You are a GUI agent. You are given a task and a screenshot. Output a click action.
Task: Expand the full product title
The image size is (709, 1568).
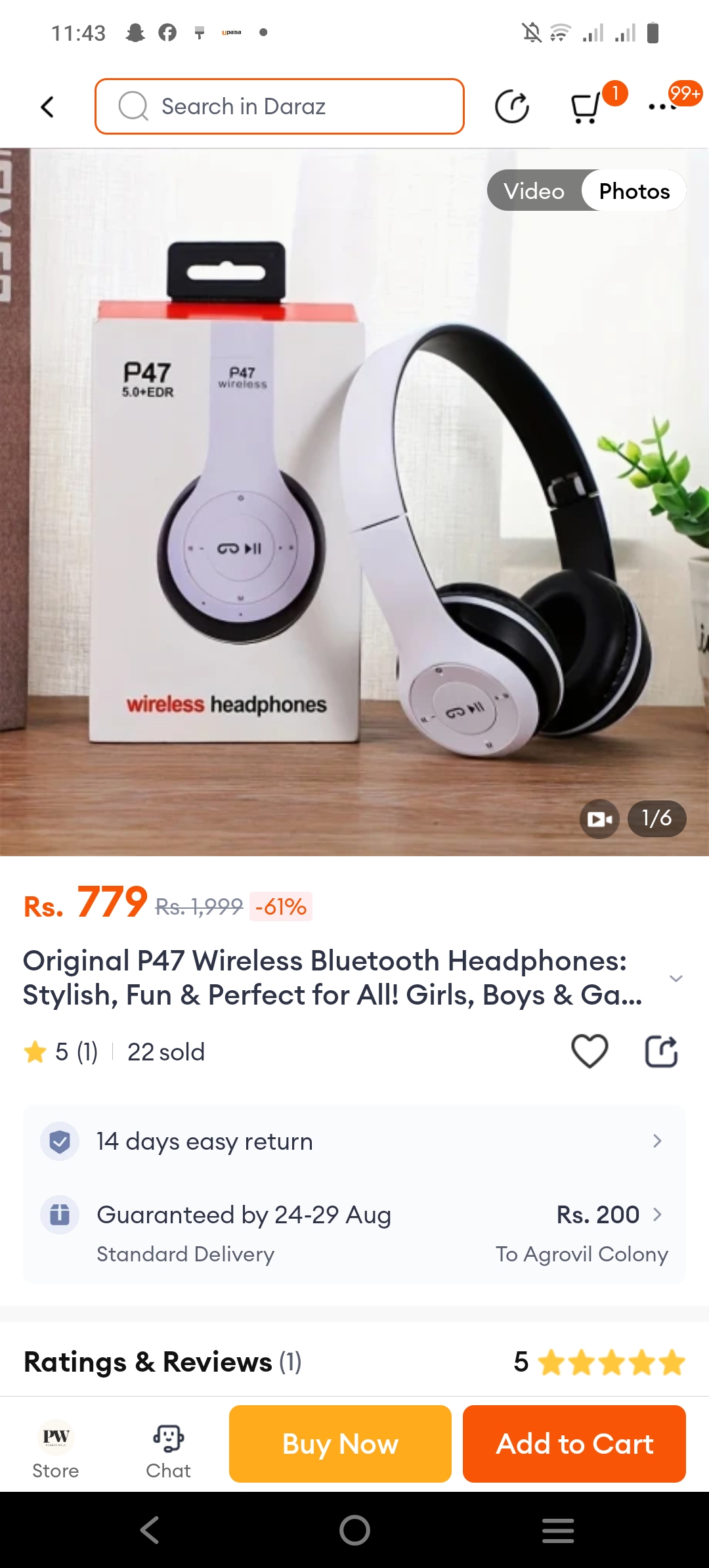click(676, 978)
